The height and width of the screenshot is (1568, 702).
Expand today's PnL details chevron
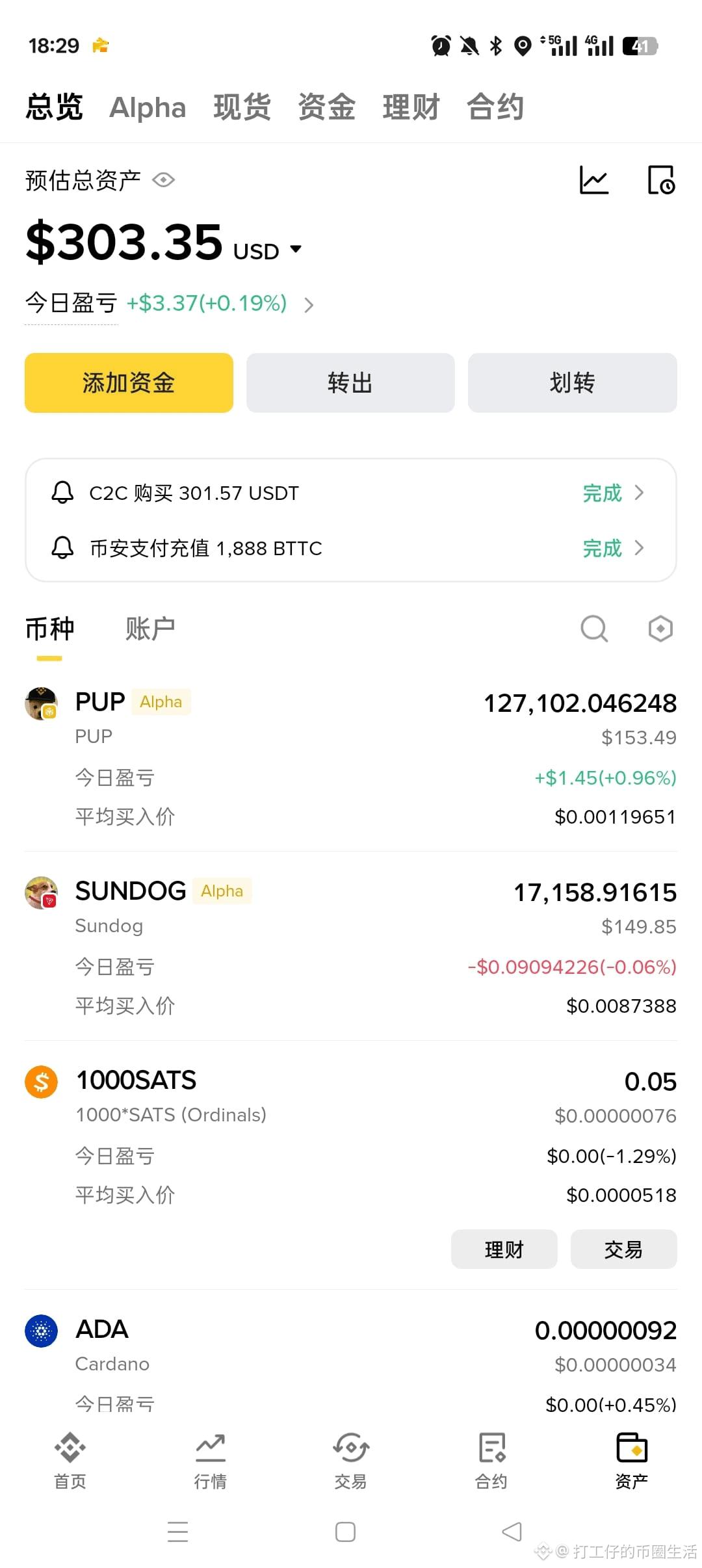point(310,304)
